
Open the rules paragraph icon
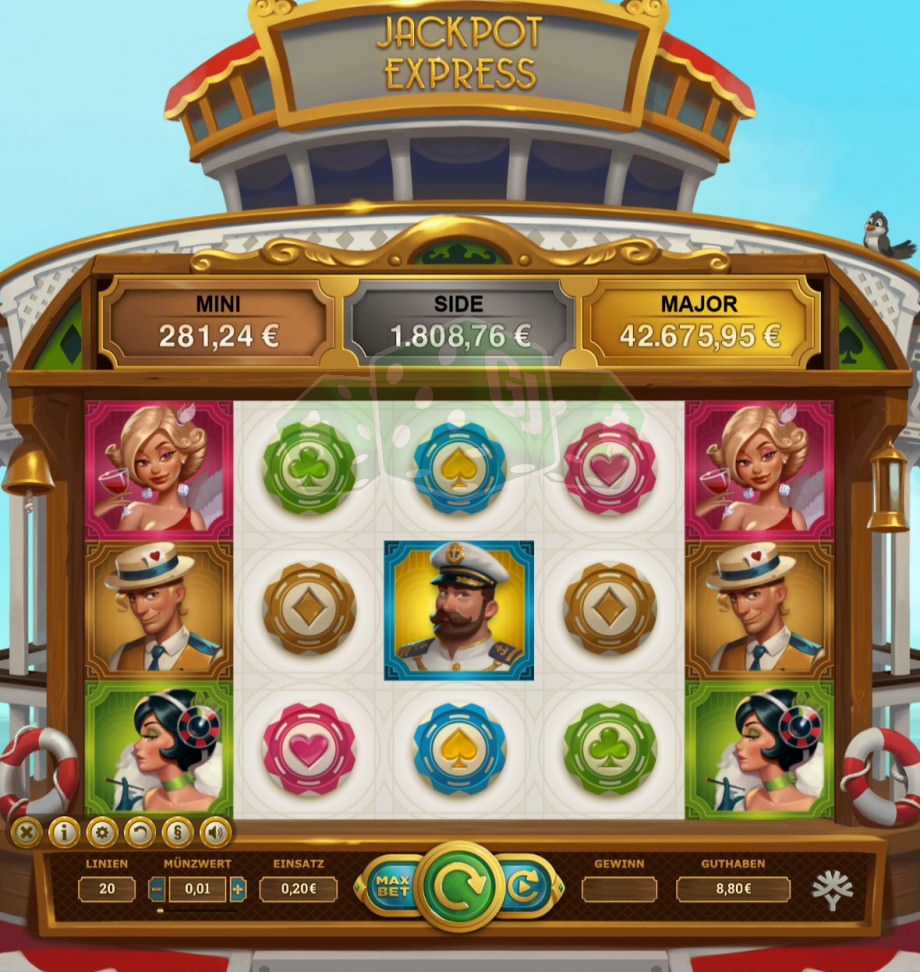click(x=178, y=832)
